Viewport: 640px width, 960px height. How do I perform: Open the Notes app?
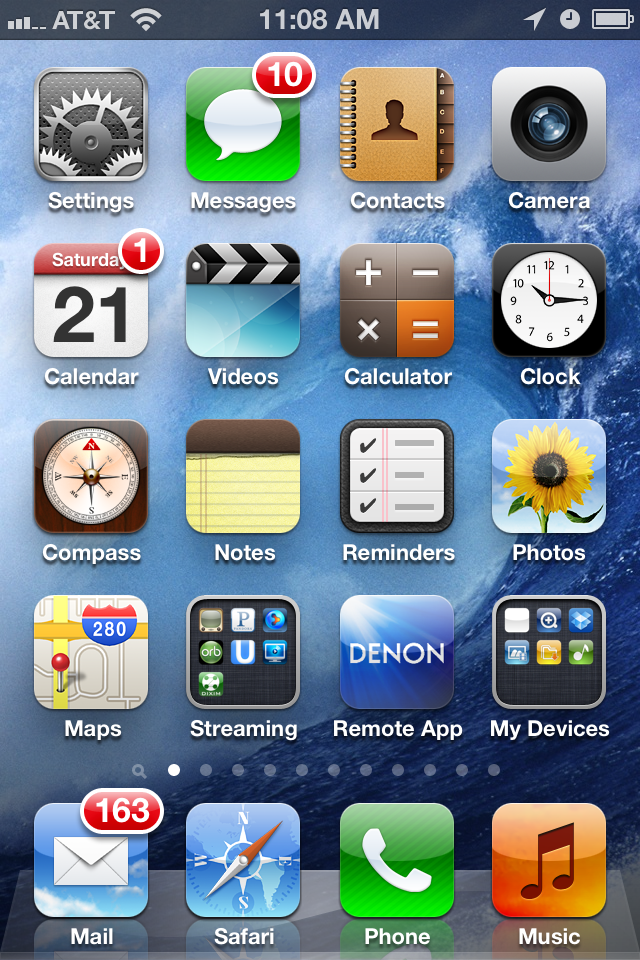pos(243,477)
